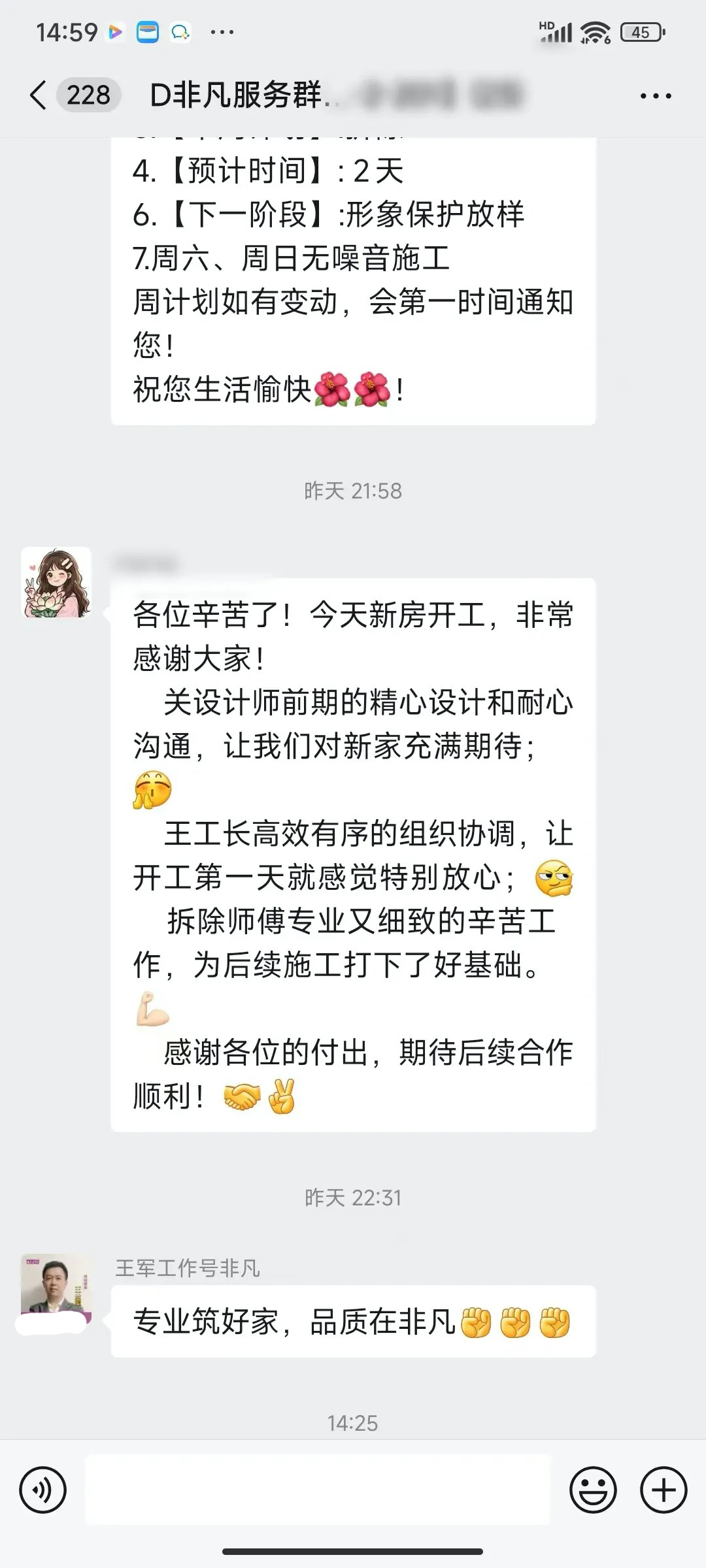The height and width of the screenshot is (1568, 706).
Task: Open profile of 王军工作号非凡 avatar
Action: 56,1288
